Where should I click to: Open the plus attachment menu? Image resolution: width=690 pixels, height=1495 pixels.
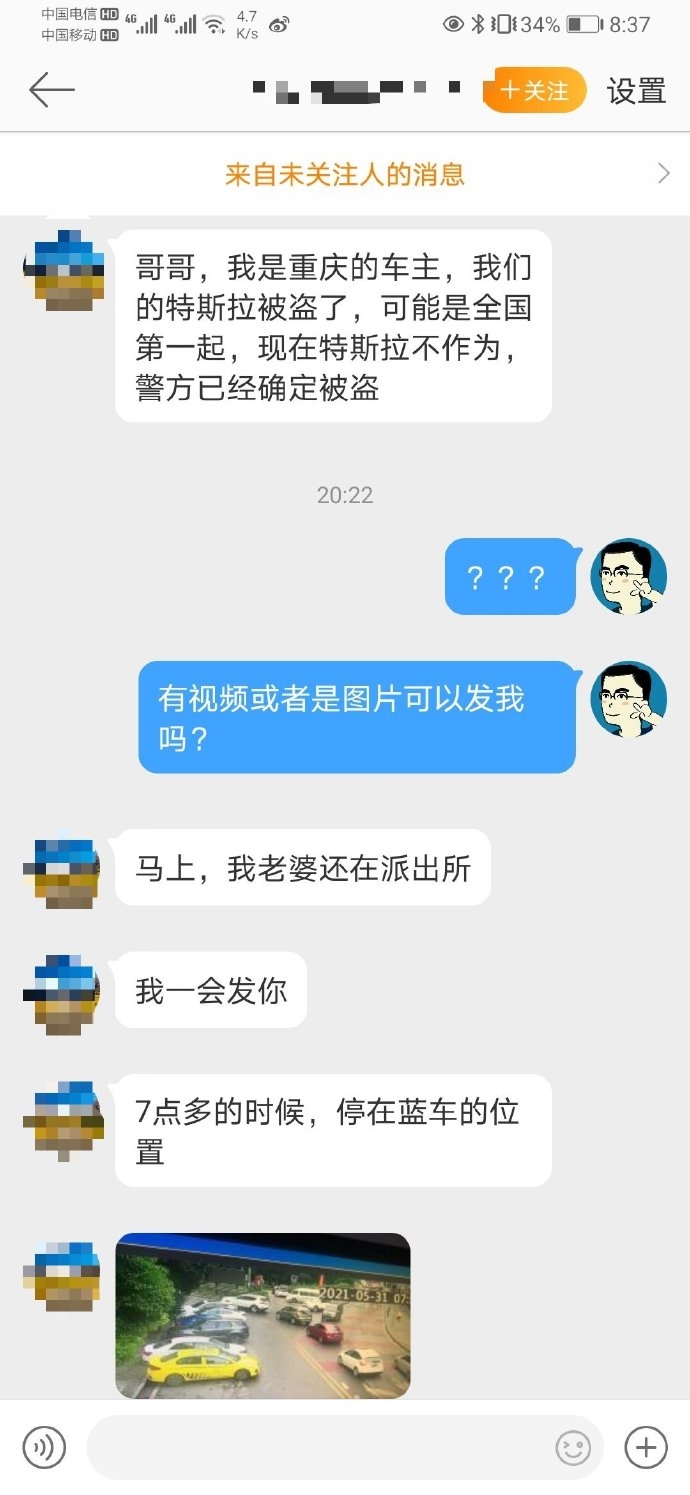[645, 1447]
